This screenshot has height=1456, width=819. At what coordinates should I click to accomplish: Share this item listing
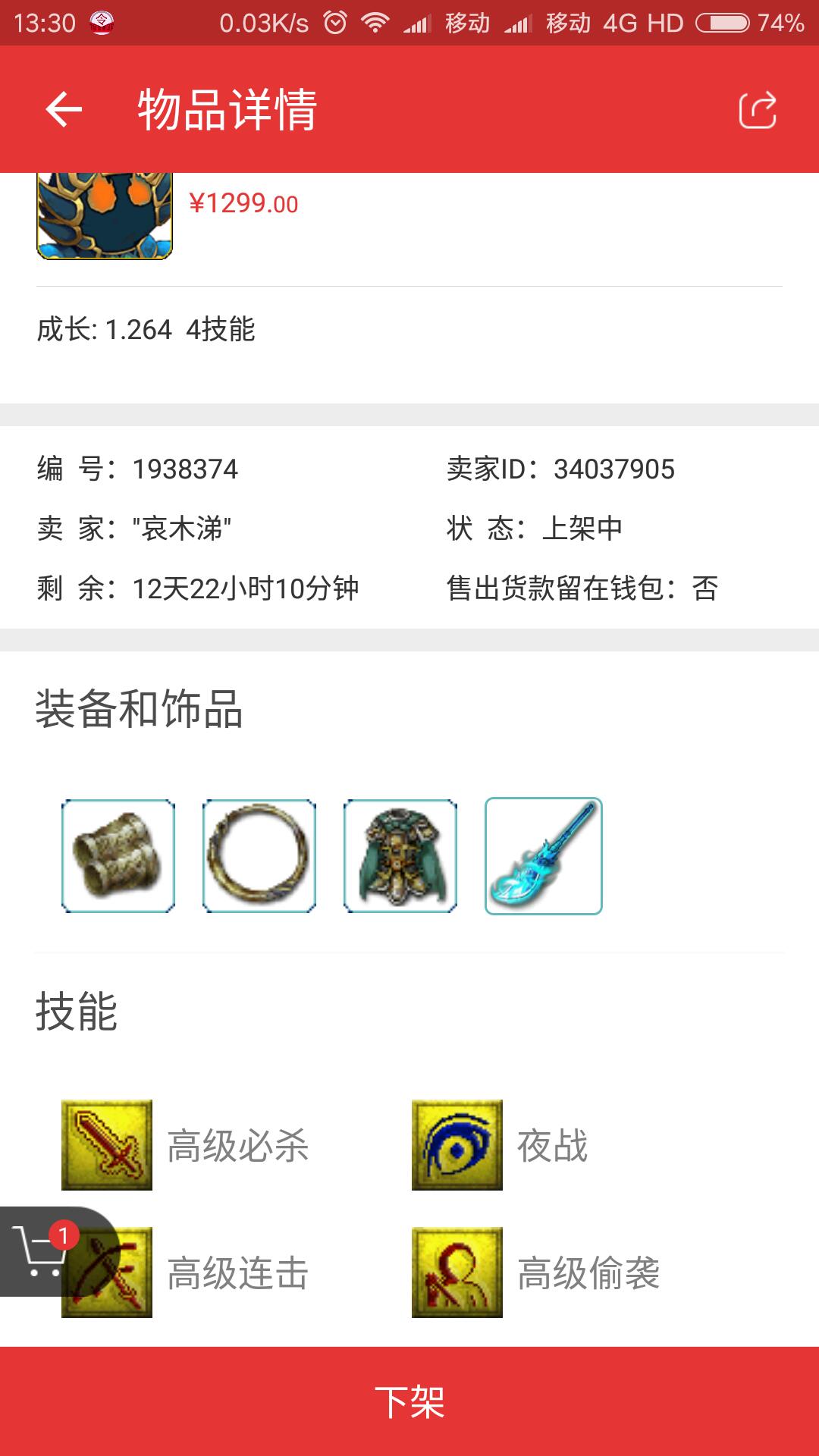[757, 110]
